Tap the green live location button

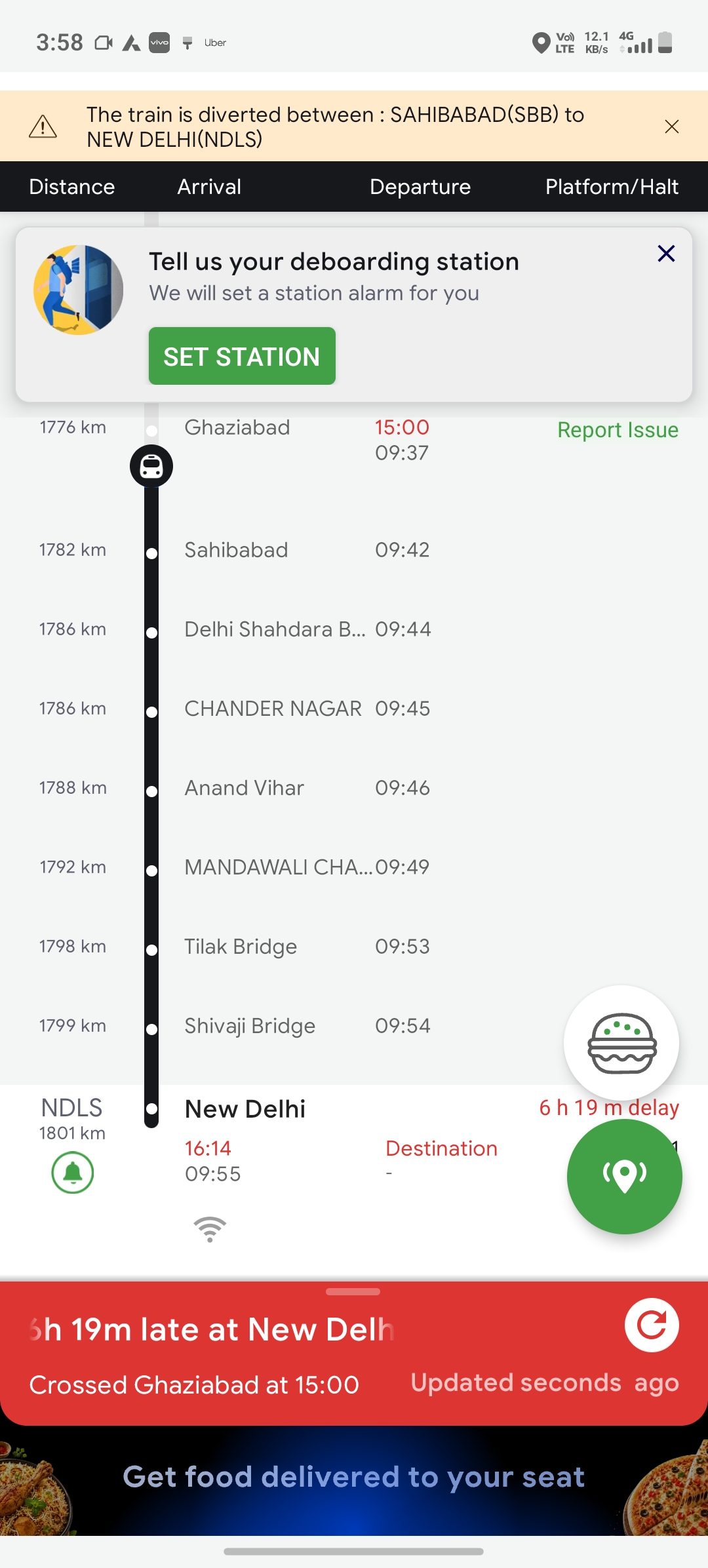(624, 1177)
